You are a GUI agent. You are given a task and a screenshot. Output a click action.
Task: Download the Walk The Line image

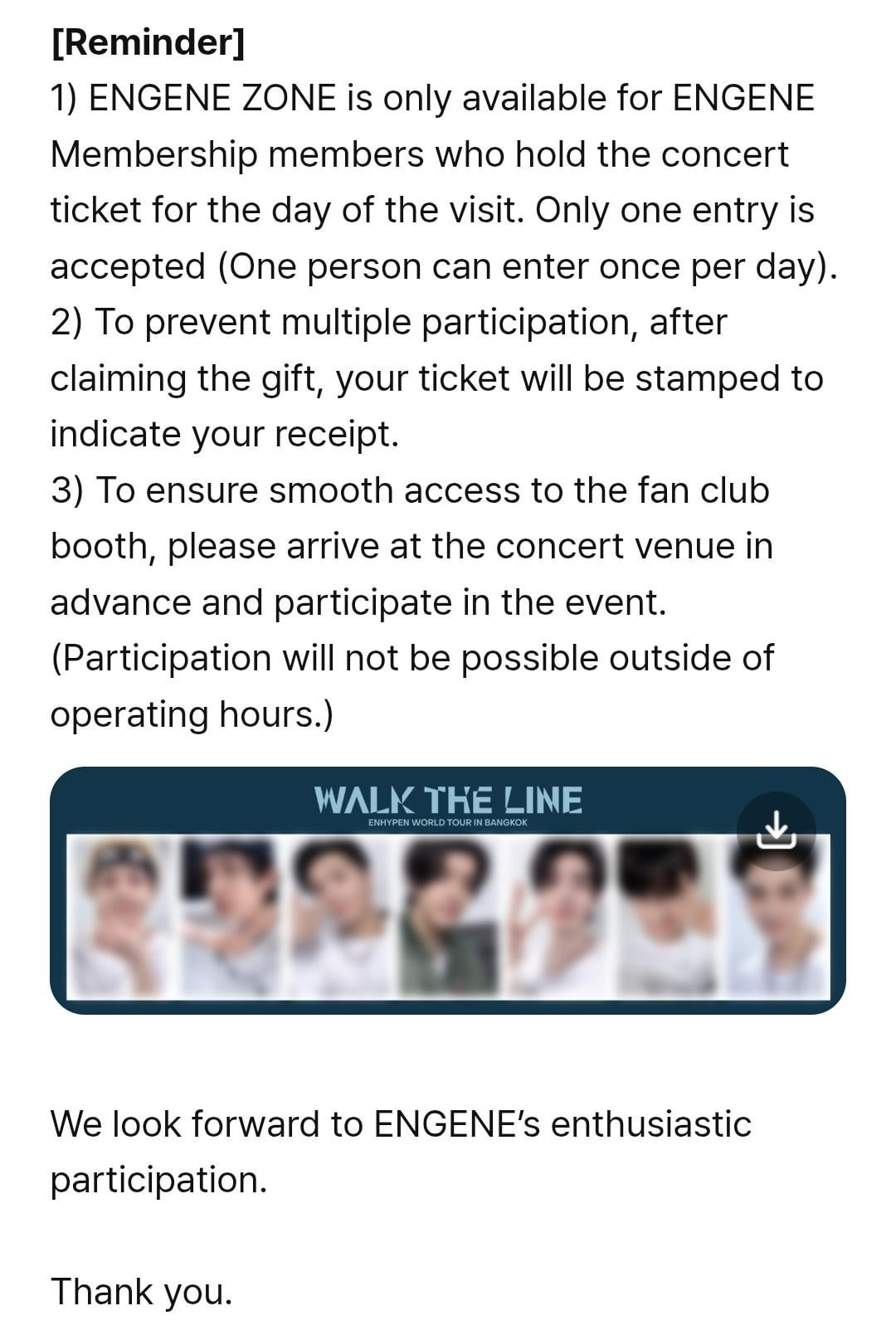coord(776,830)
